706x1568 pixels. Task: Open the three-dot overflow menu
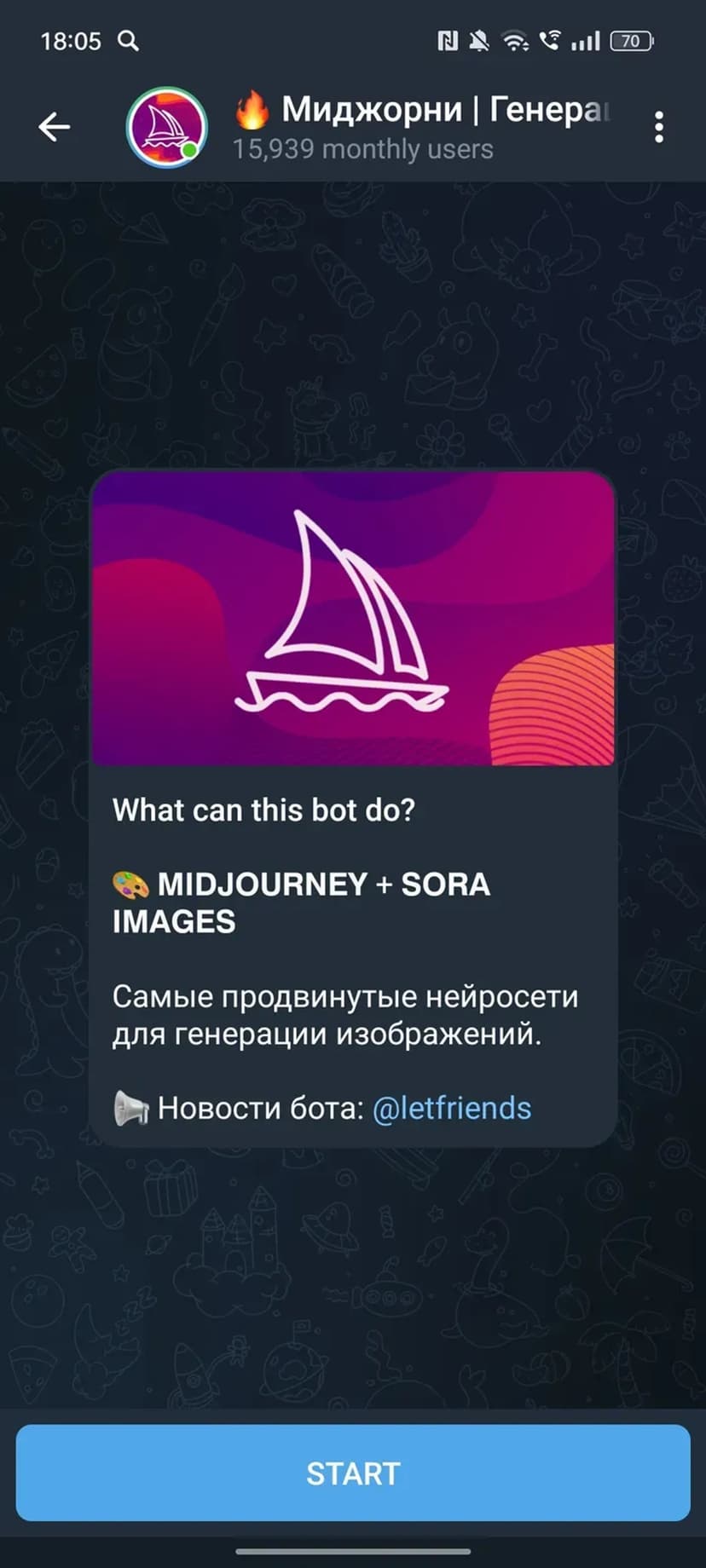pos(658,127)
